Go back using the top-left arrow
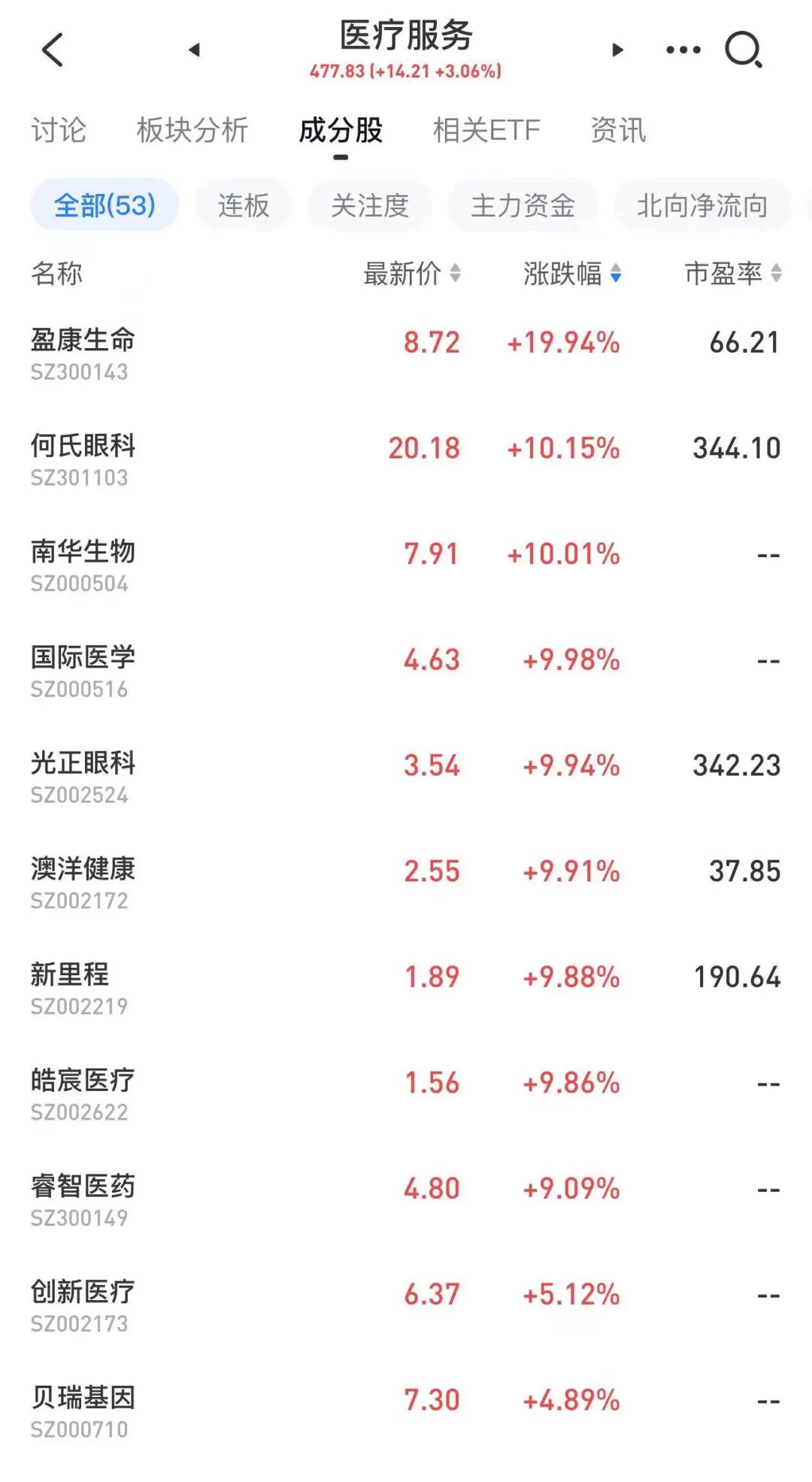812x1482 pixels. (53, 50)
